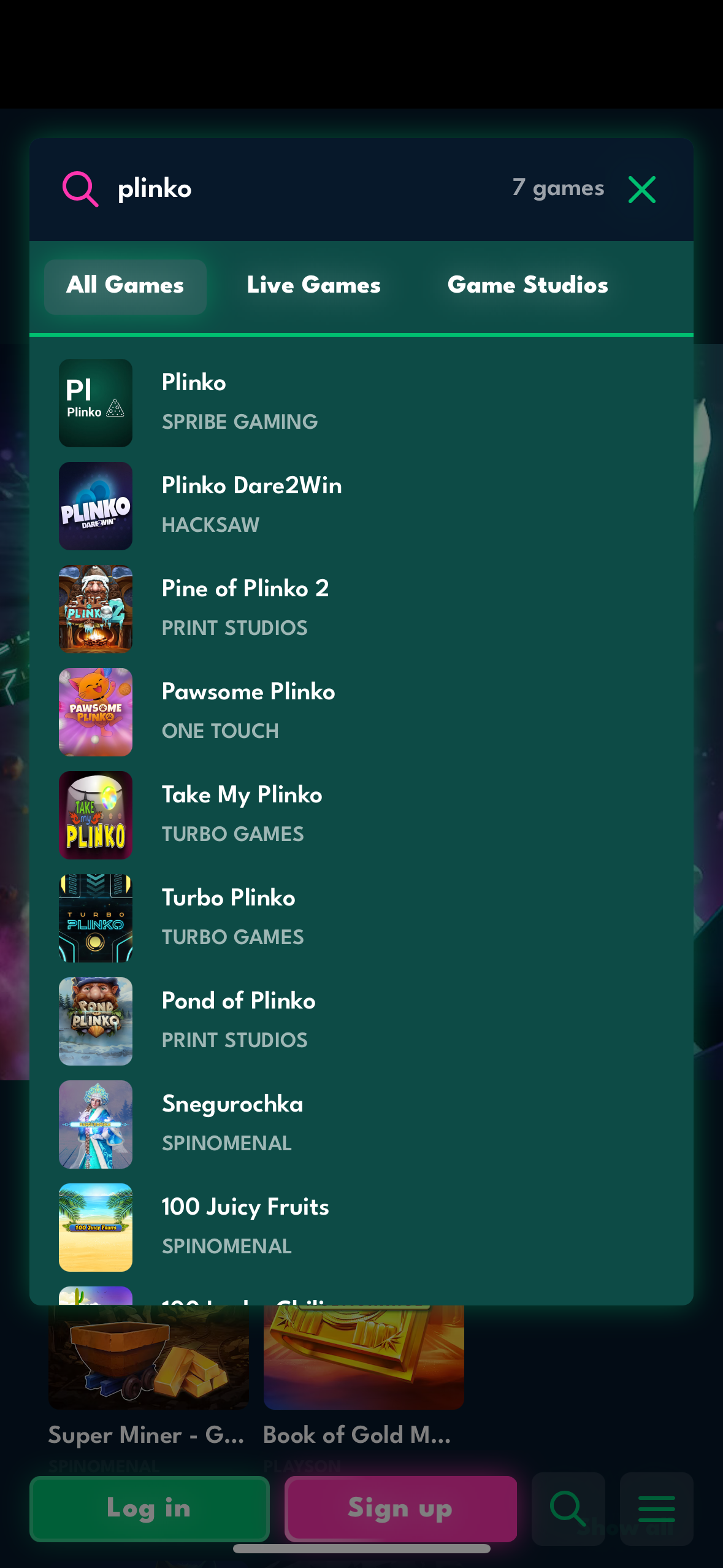Open the 100 Juicy Fruits game
The height and width of the screenshot is (1568, 723).
point(95,1227)
